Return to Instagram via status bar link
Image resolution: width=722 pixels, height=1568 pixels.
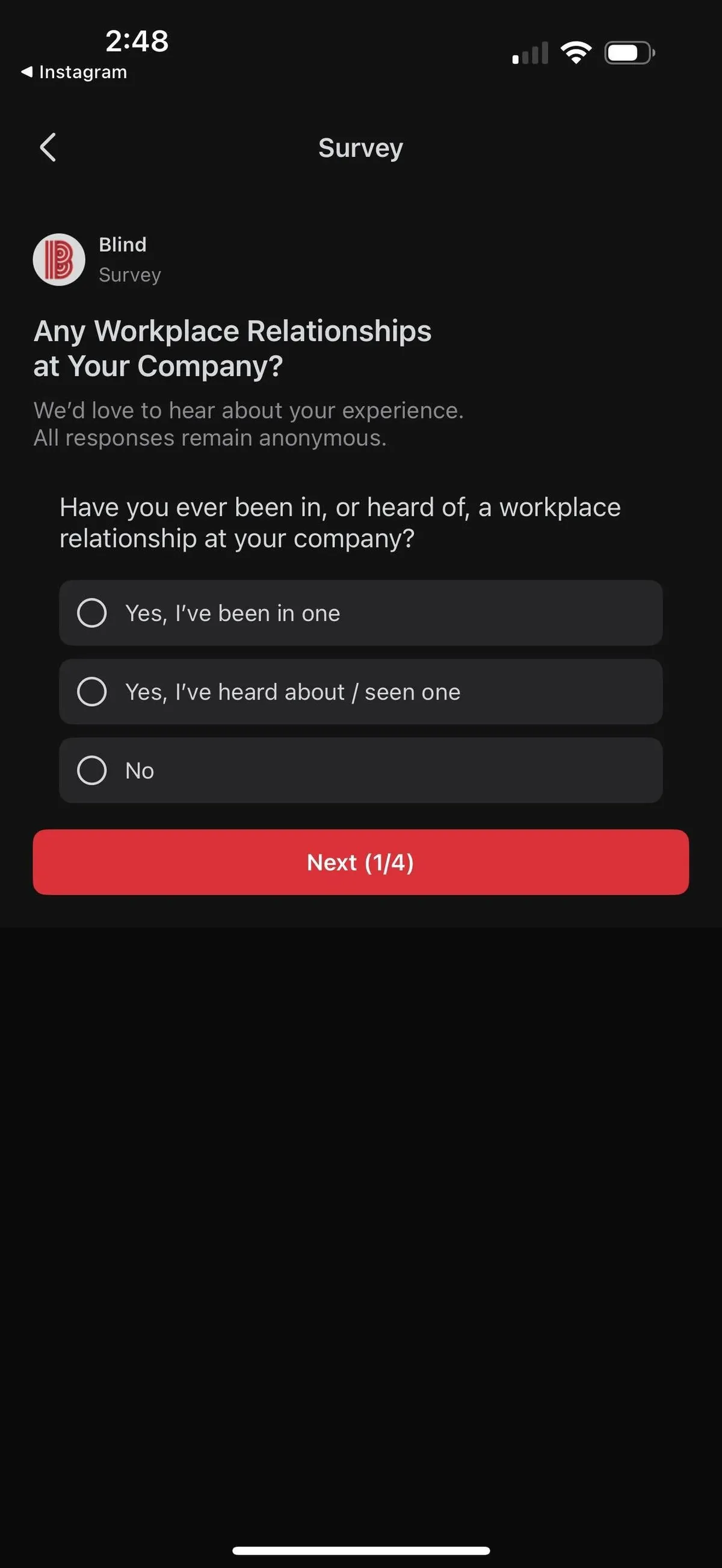74,72
